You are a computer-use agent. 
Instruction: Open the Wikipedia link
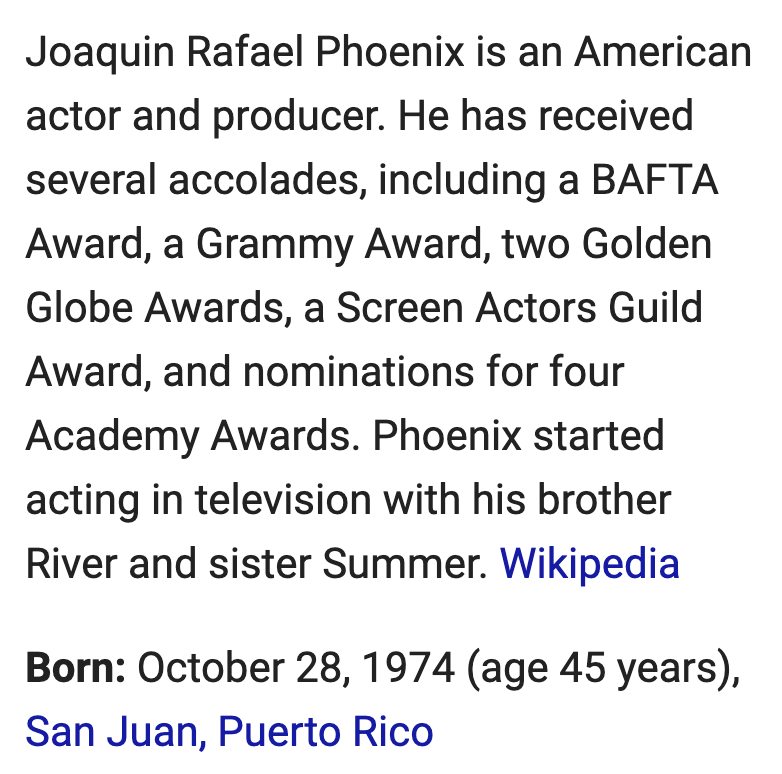point(589,564)
